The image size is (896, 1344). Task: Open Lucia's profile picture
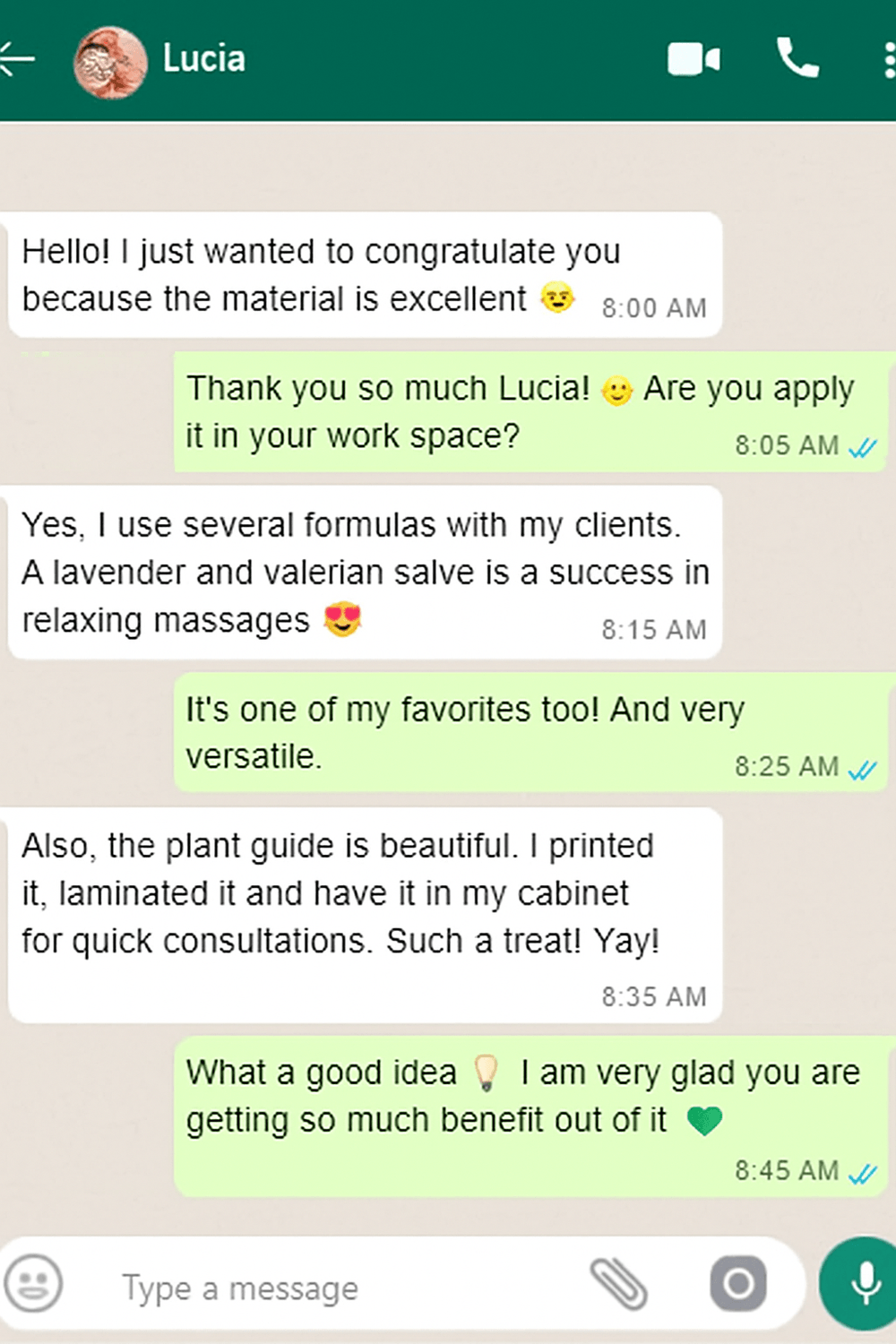[110, 62]
